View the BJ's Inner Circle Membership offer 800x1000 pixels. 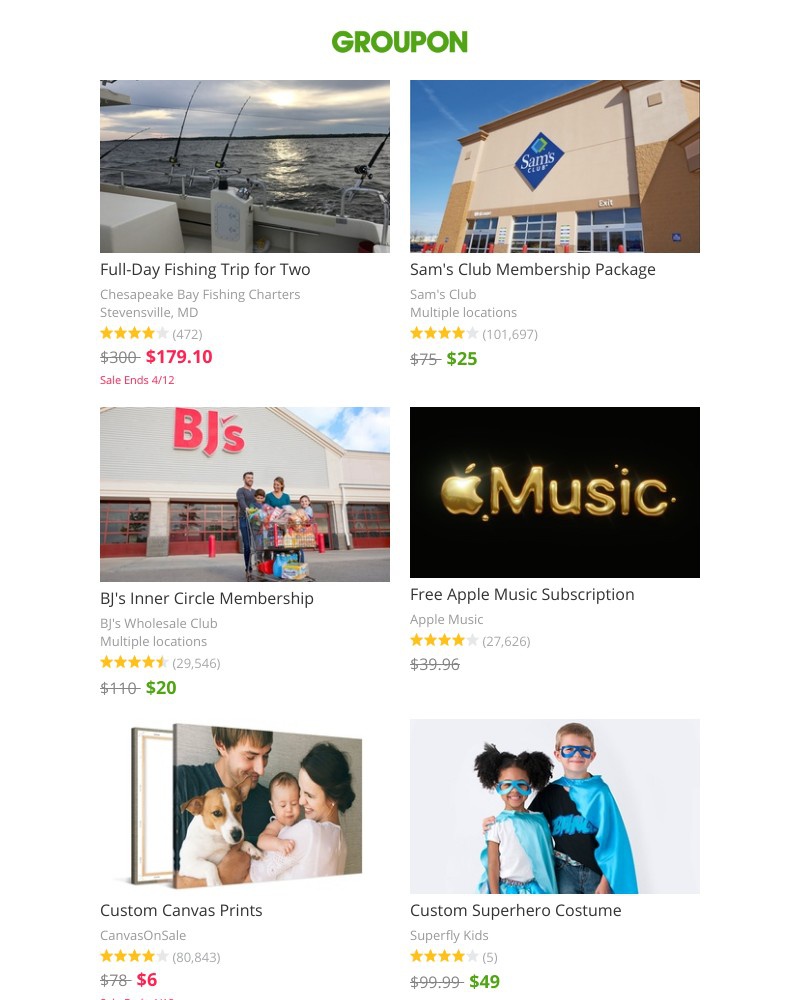207,598
